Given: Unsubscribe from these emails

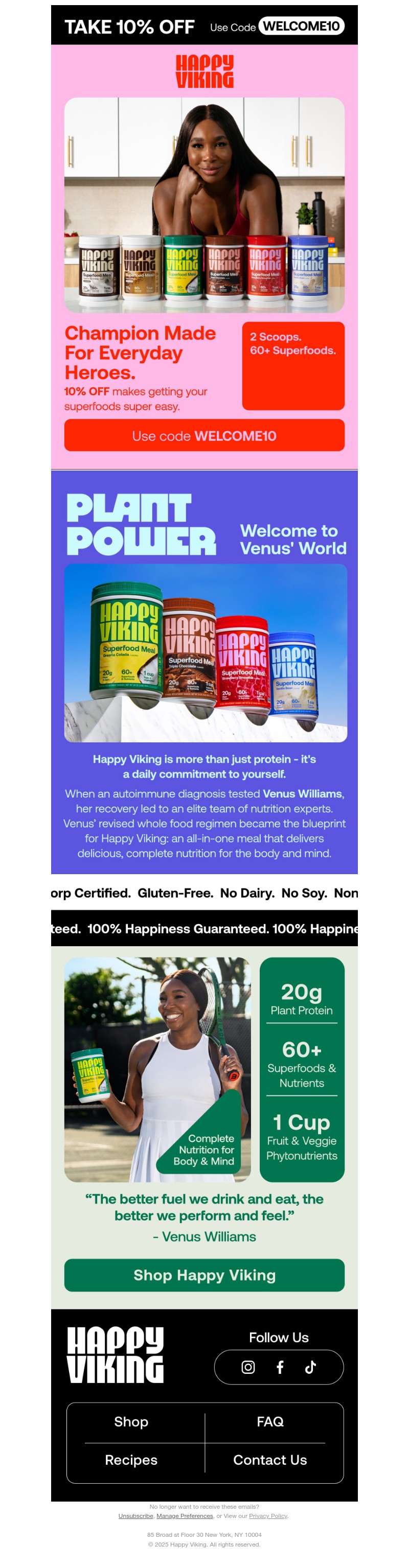Looking at the screenshot, I should tap(135, 1516).
